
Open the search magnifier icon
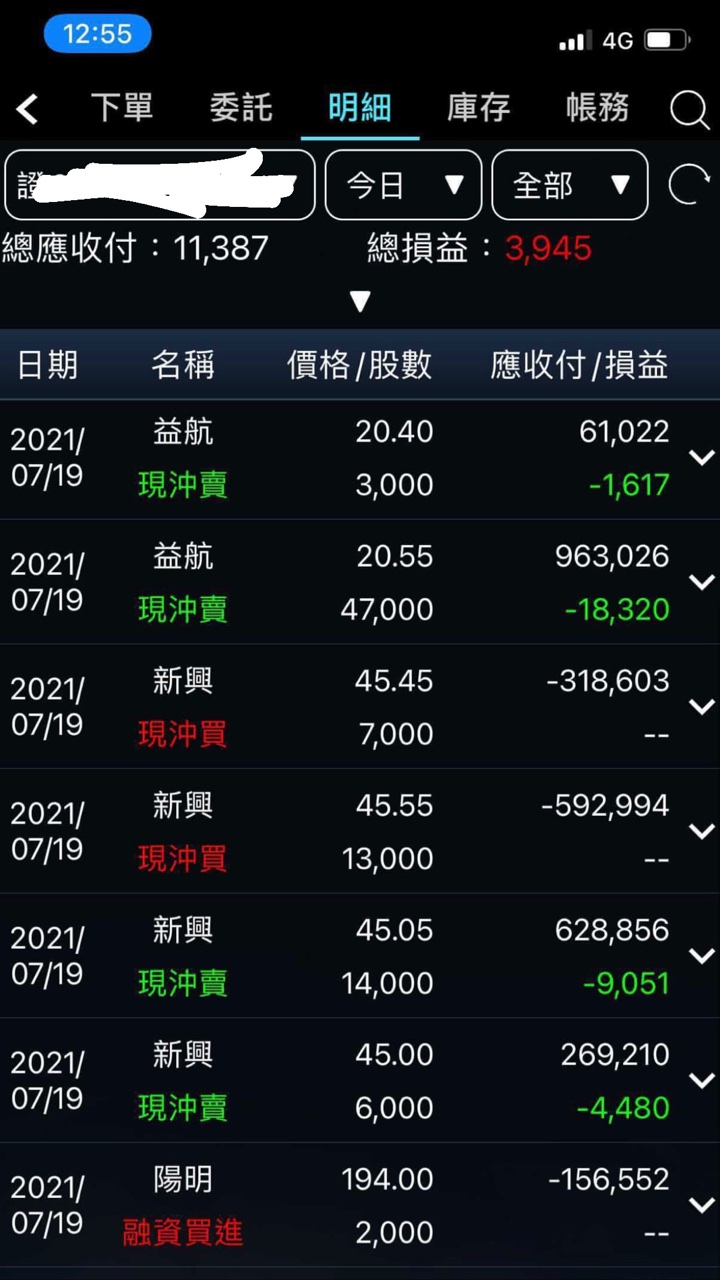coord(688,109)
